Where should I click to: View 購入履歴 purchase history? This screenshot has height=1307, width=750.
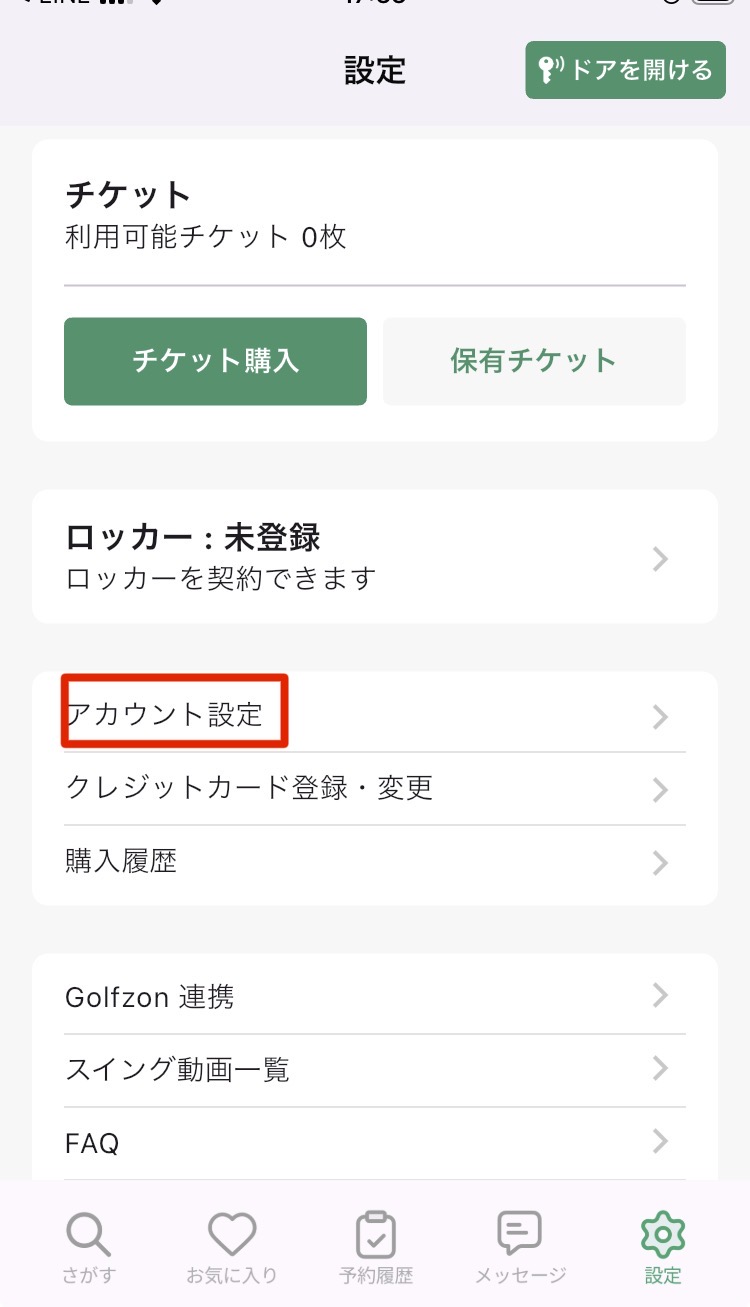coord(375,861)
